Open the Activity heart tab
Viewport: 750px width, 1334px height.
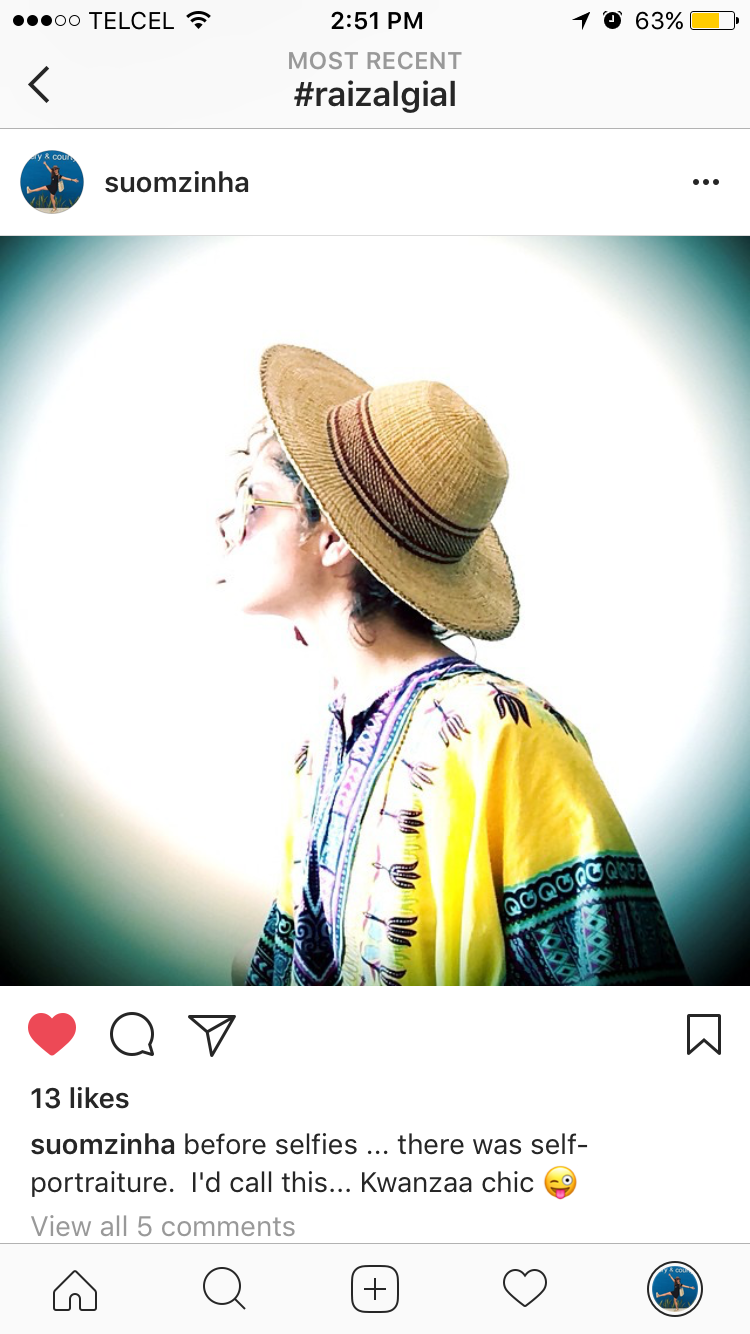tap(525, 1289)
